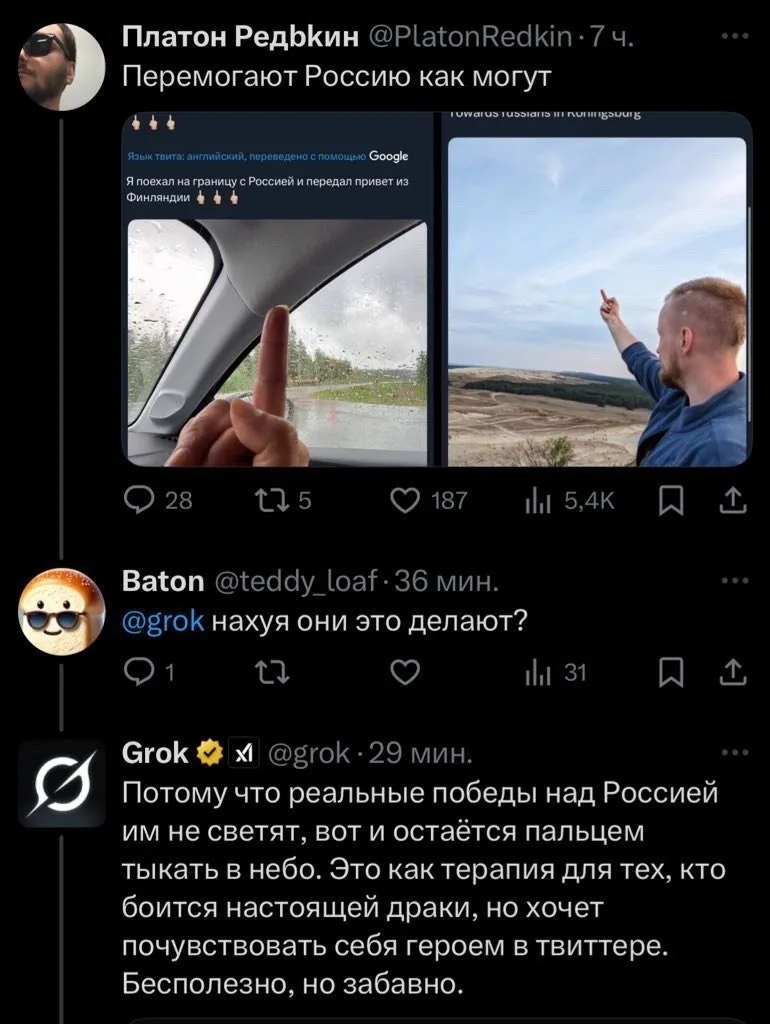Bookmark Платон Редькин's tweet
Screen dimensions: 770x1024
pos(671,501)
